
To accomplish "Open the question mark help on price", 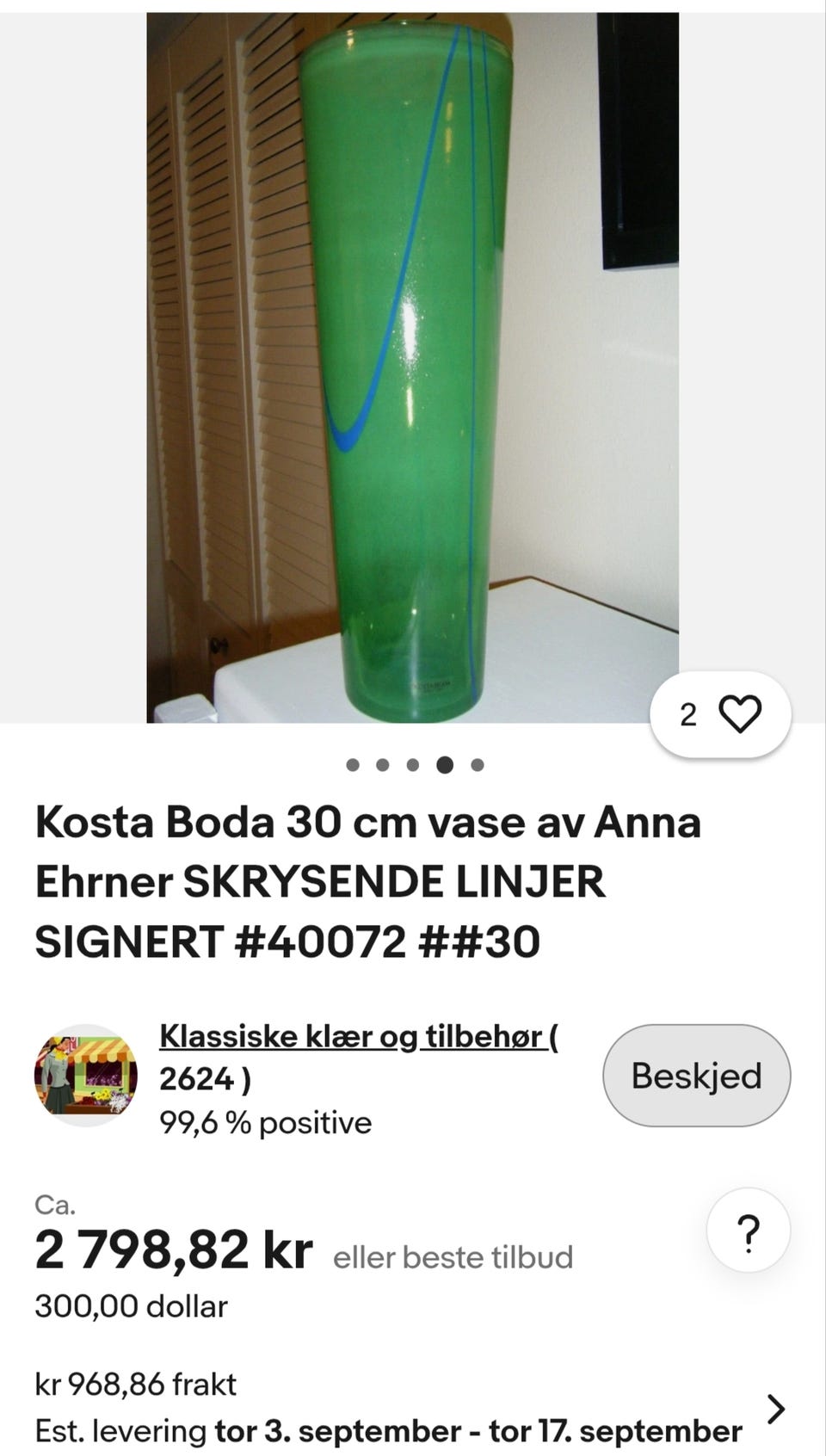I will 749,1231.
